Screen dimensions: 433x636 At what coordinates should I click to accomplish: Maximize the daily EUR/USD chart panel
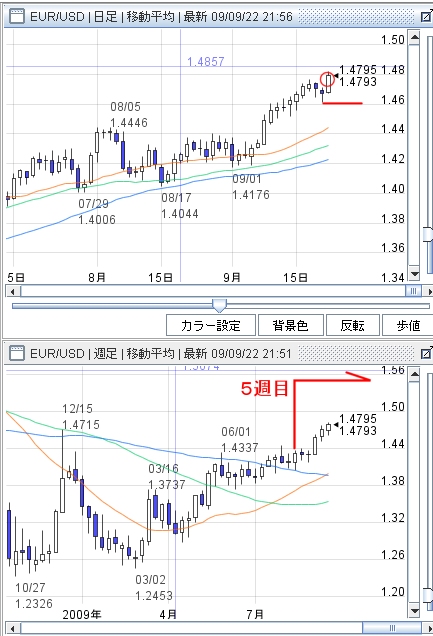click(426, 17)
